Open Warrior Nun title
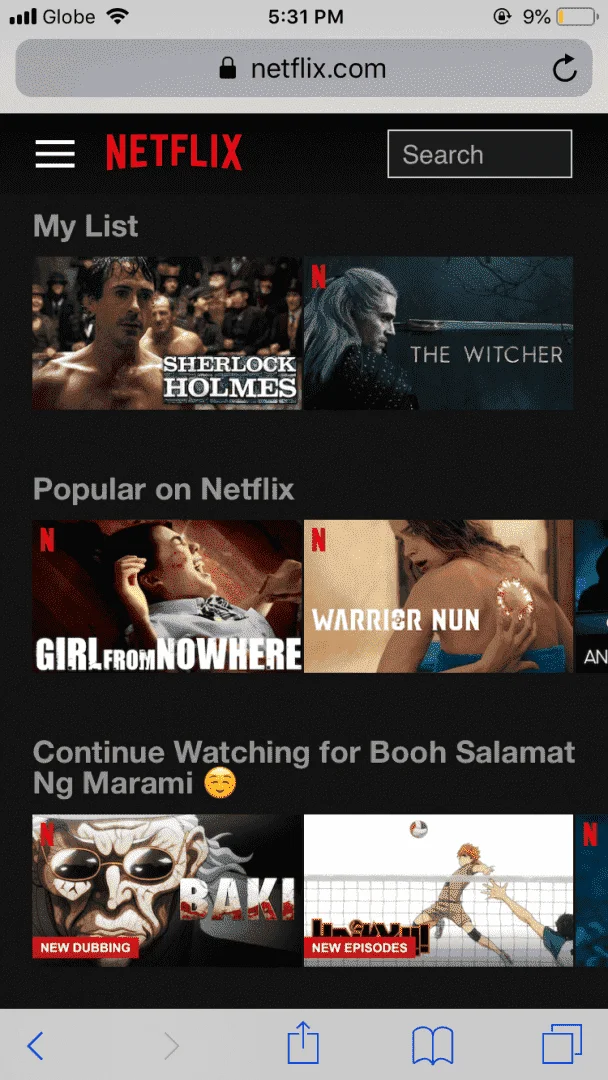The width and height of the screenshot is (608, 1080). pos(439,596)
